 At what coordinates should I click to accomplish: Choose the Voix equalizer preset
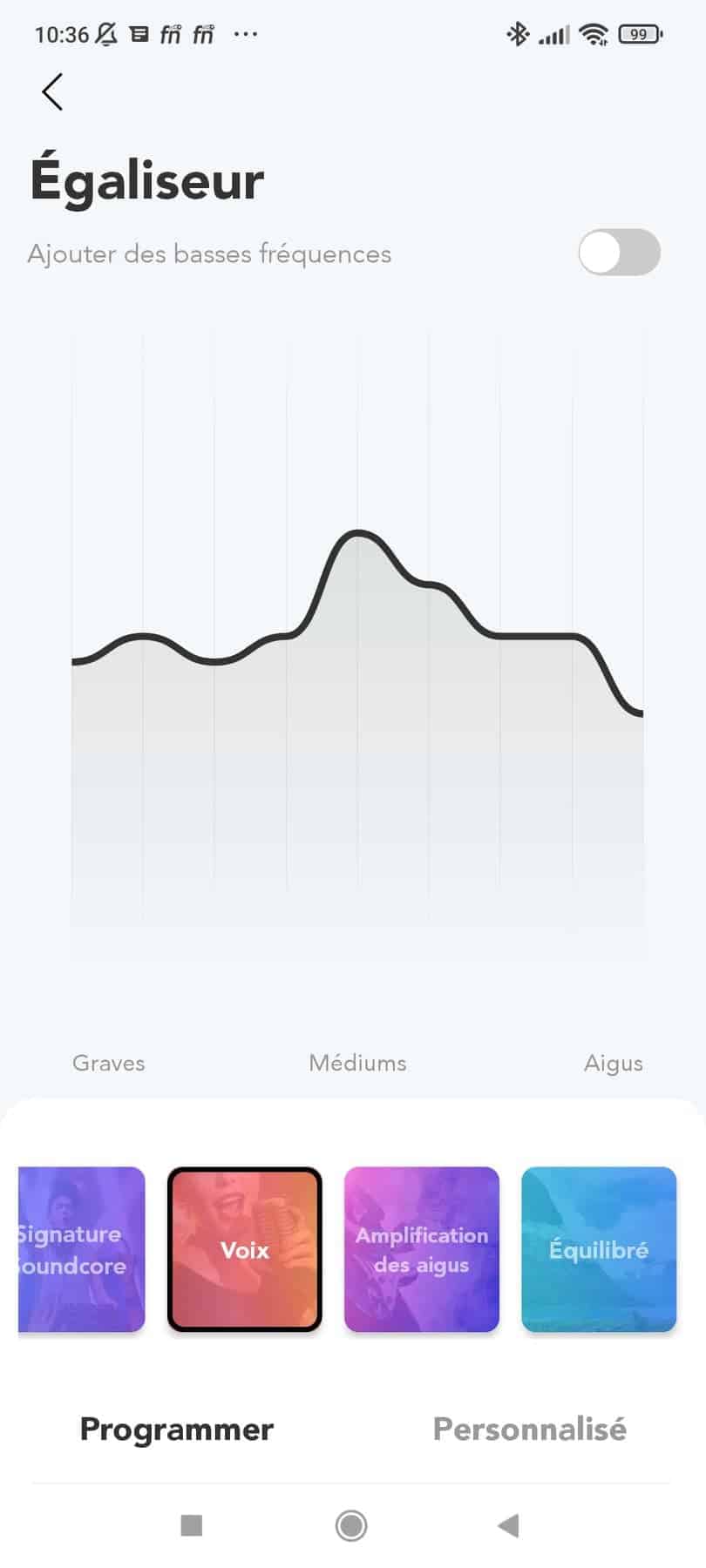[x=245, y=1249]
